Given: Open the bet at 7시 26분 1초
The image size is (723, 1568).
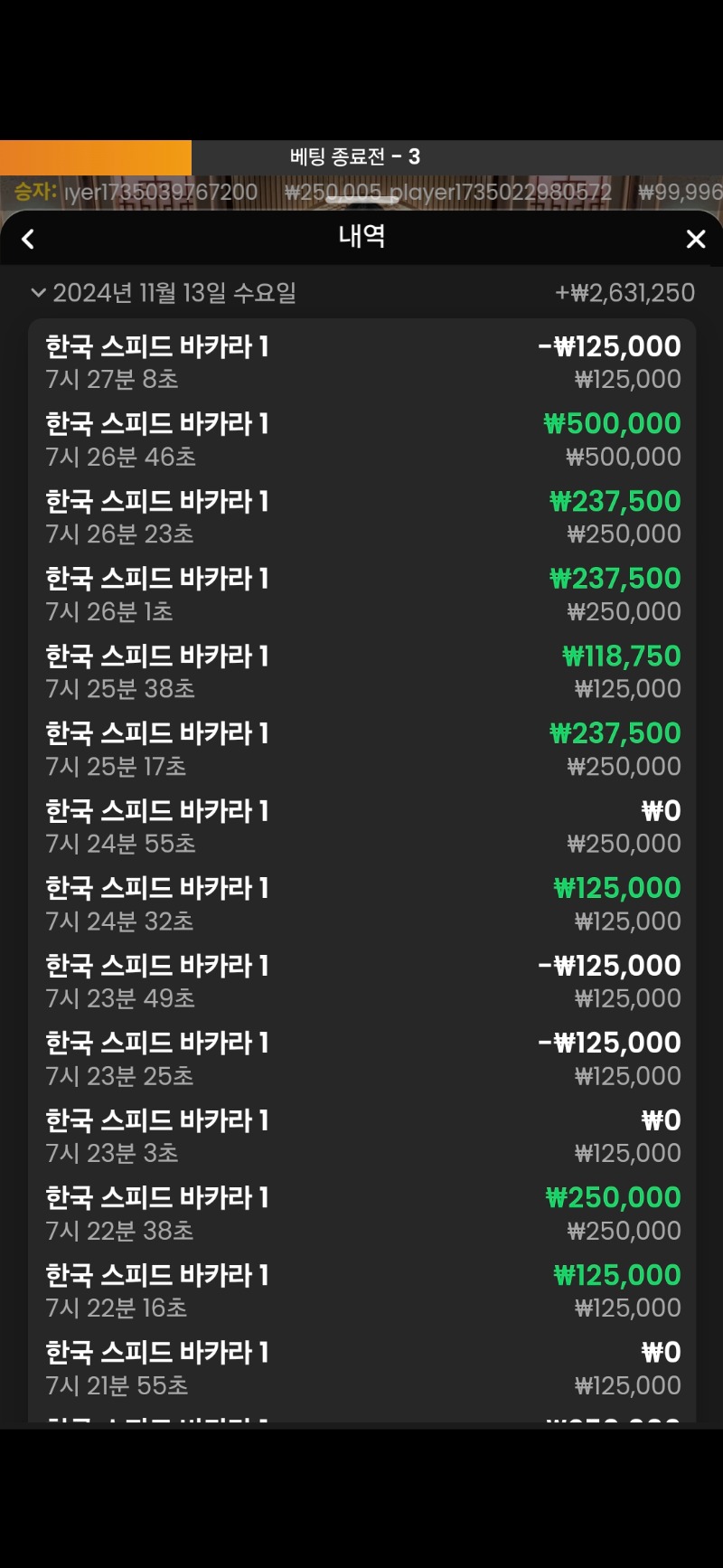Looking at the screenshot, I should point(361,595).
